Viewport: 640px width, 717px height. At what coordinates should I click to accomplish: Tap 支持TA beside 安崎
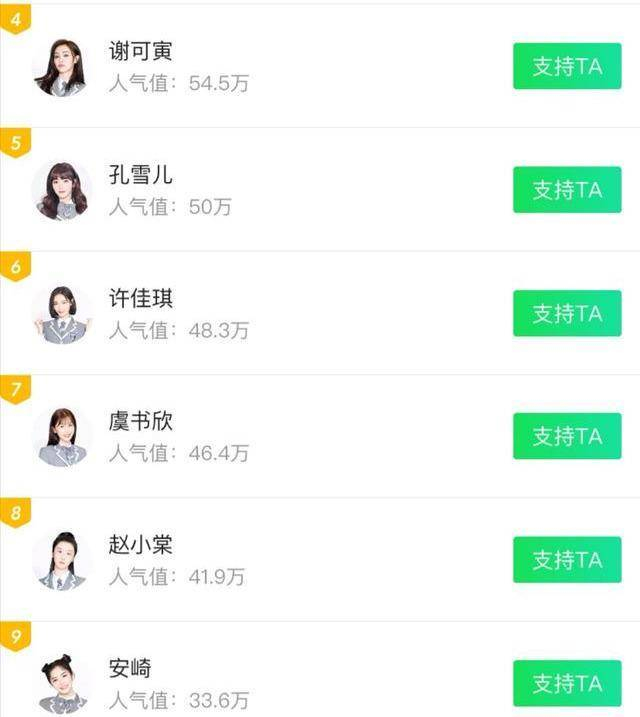pyautogui.click(x=567, y=684)
